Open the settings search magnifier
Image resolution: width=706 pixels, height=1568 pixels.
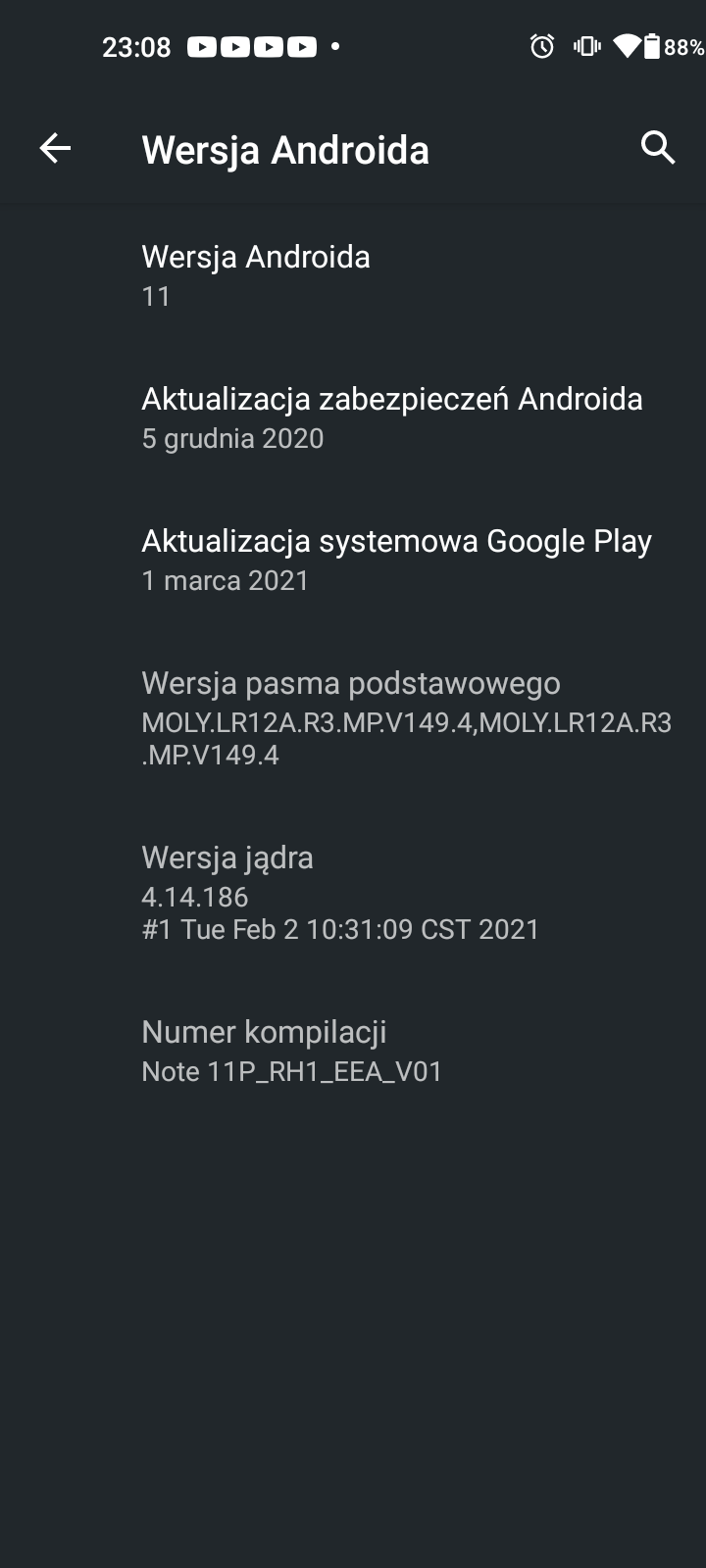click(658, 148)
